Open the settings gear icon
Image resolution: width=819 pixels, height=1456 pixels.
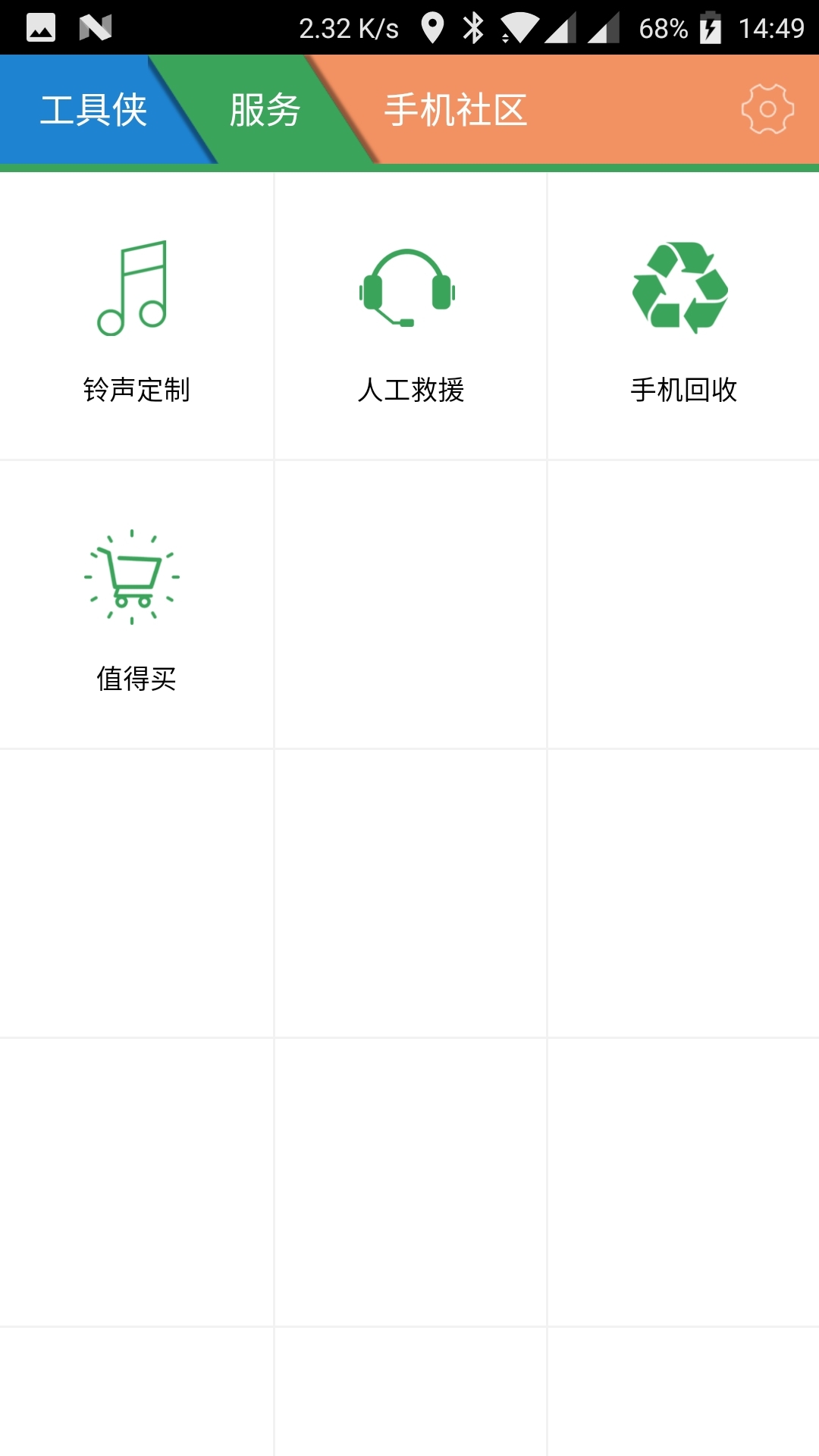[x=767, y=109]
